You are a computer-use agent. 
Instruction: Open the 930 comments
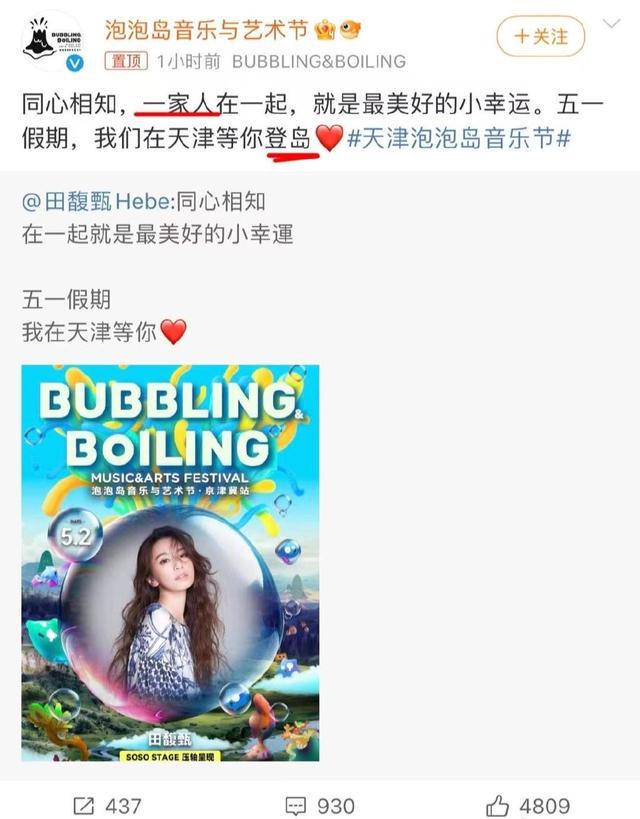point(320,805)
